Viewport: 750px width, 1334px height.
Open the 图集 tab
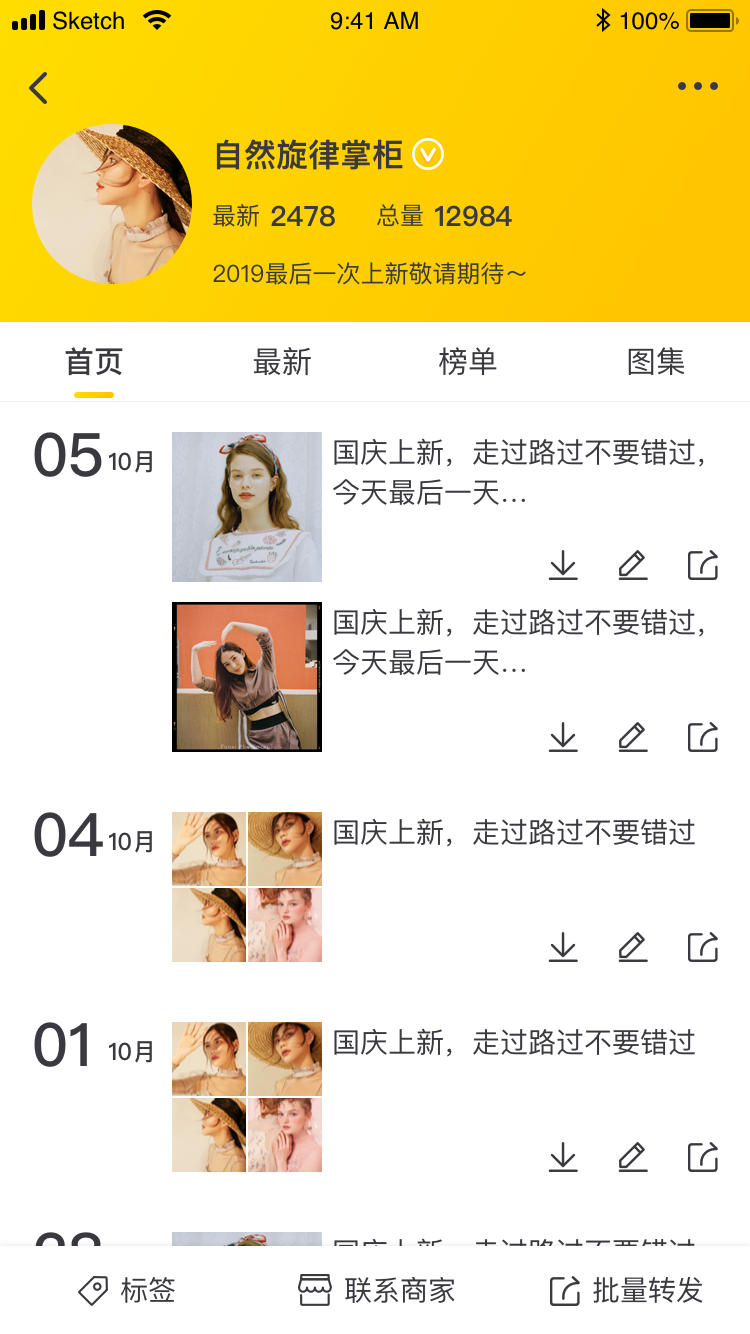tap(655, 362)
